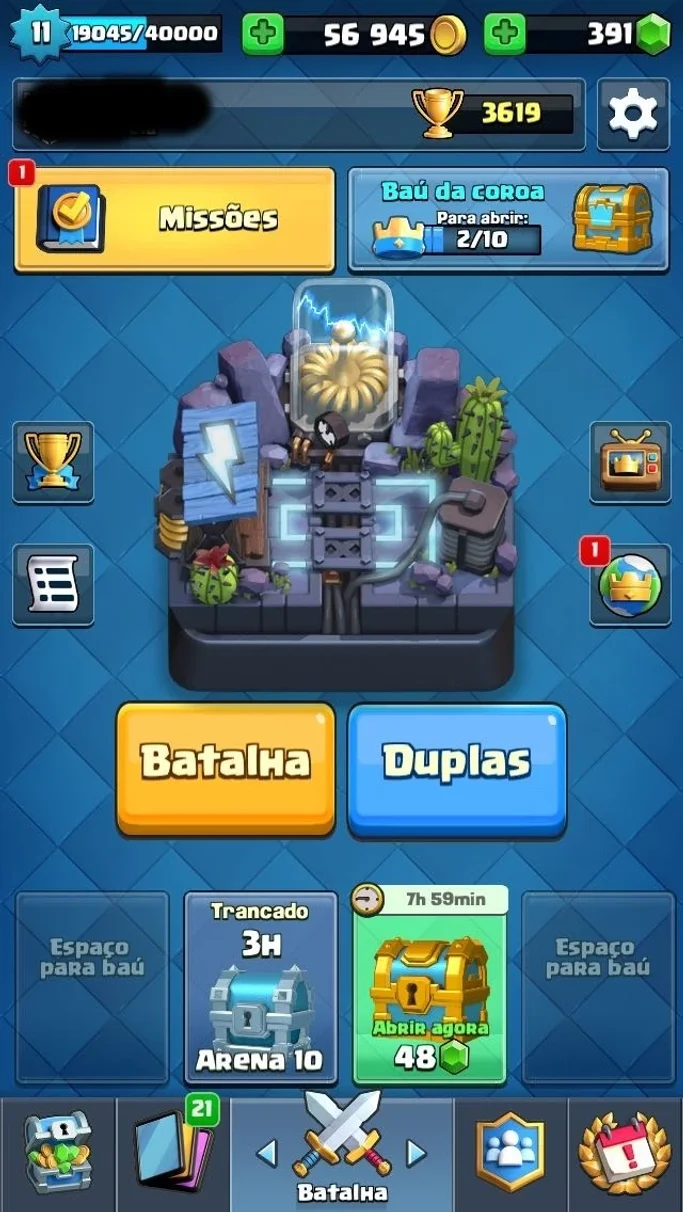The width and height of the screenshot is (683, 1212).
Task: Open the activity log scroll icon
Action: coord(53,585)
